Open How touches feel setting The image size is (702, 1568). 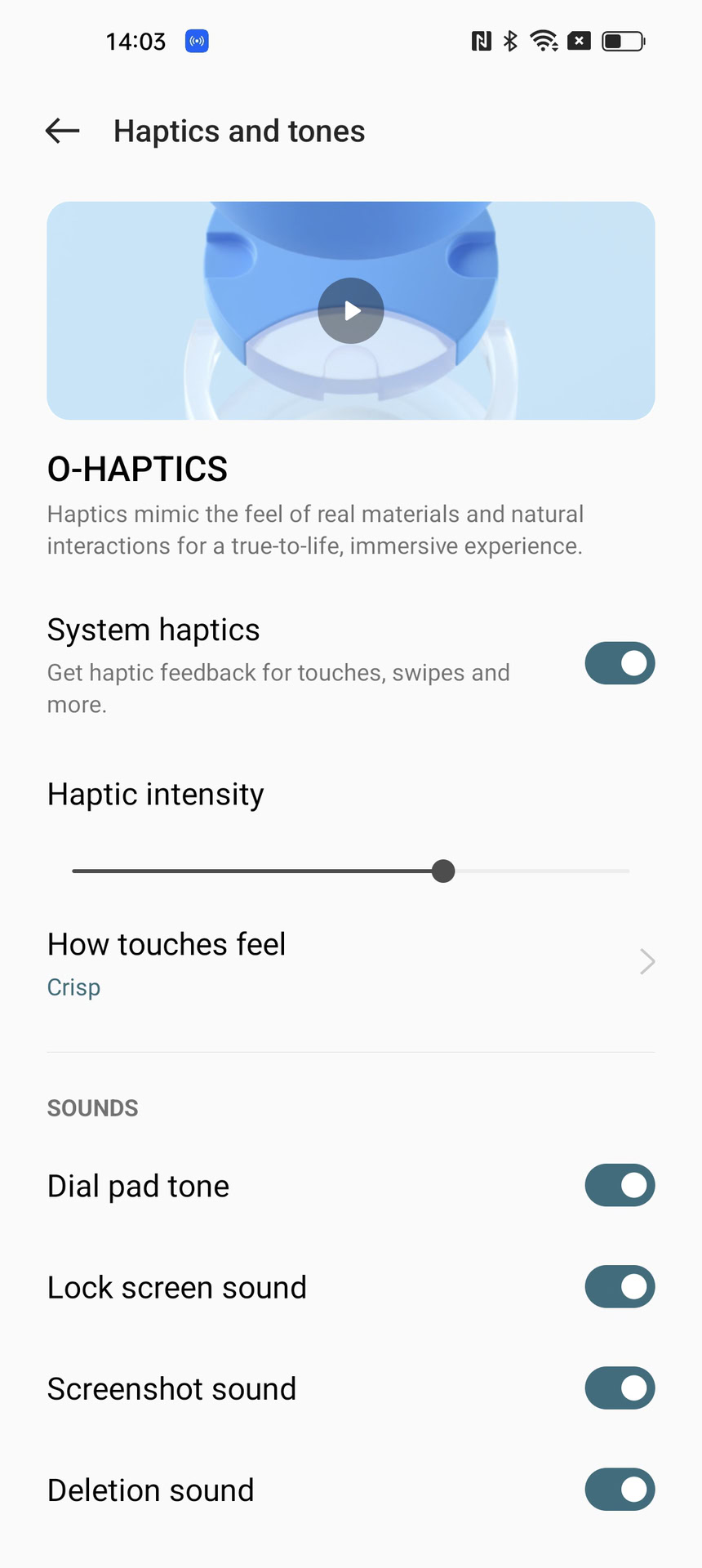pyautogui.click(x=351, y=963)
